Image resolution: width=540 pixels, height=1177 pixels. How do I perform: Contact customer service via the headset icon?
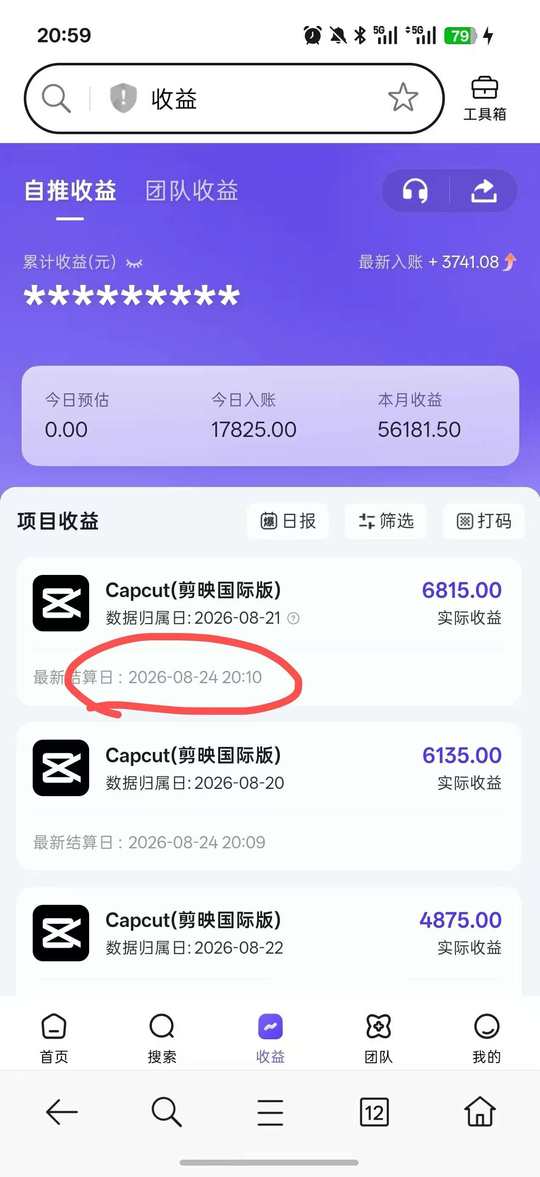[415, 191]
